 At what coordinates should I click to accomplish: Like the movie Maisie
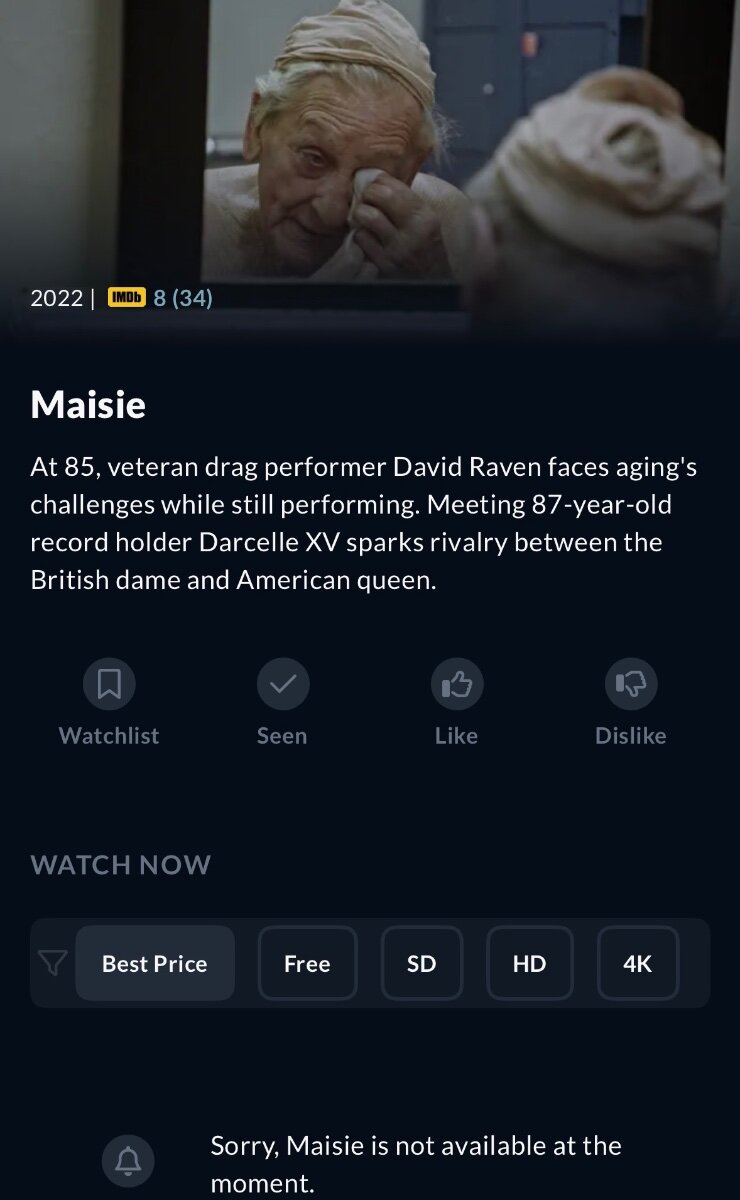(457, 684)
